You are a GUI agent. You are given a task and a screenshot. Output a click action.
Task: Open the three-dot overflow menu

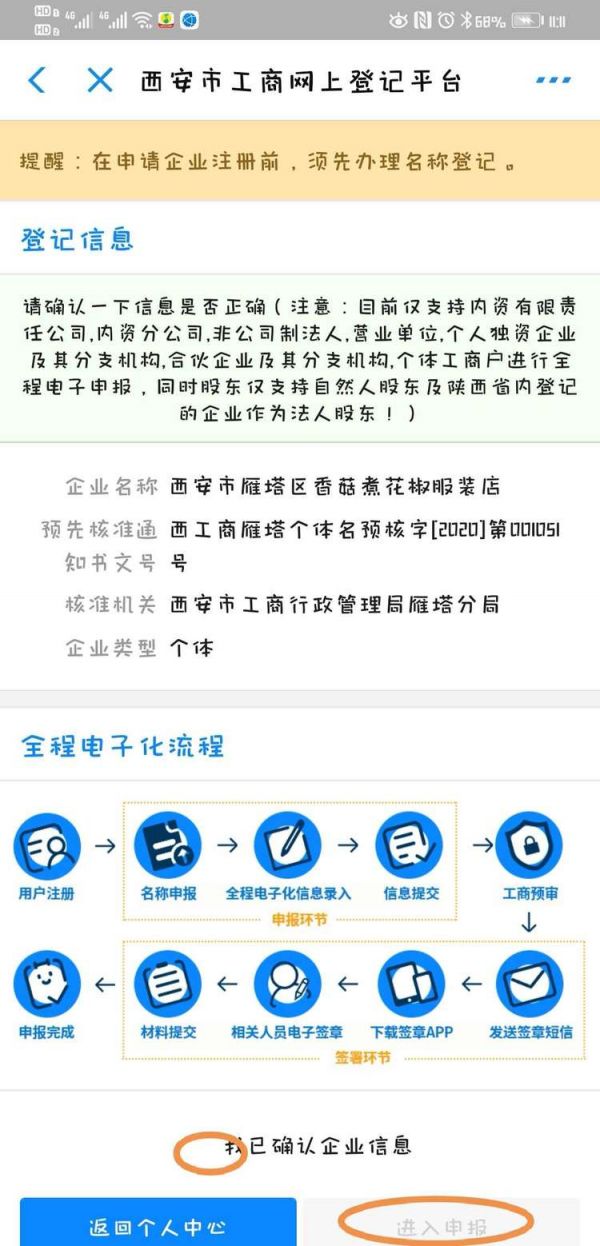552,80
